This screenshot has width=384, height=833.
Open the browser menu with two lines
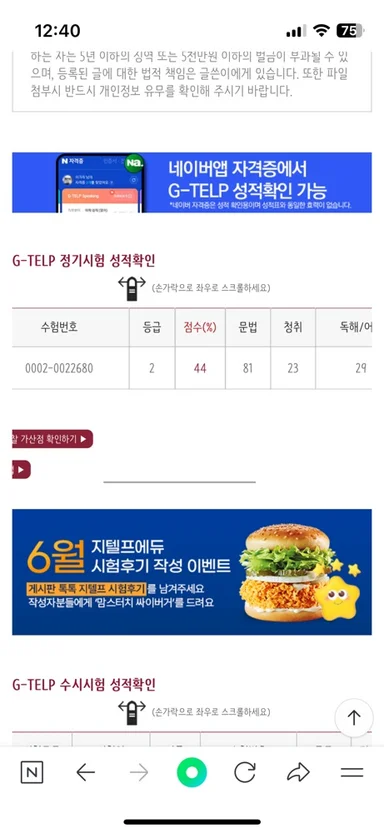352,772
